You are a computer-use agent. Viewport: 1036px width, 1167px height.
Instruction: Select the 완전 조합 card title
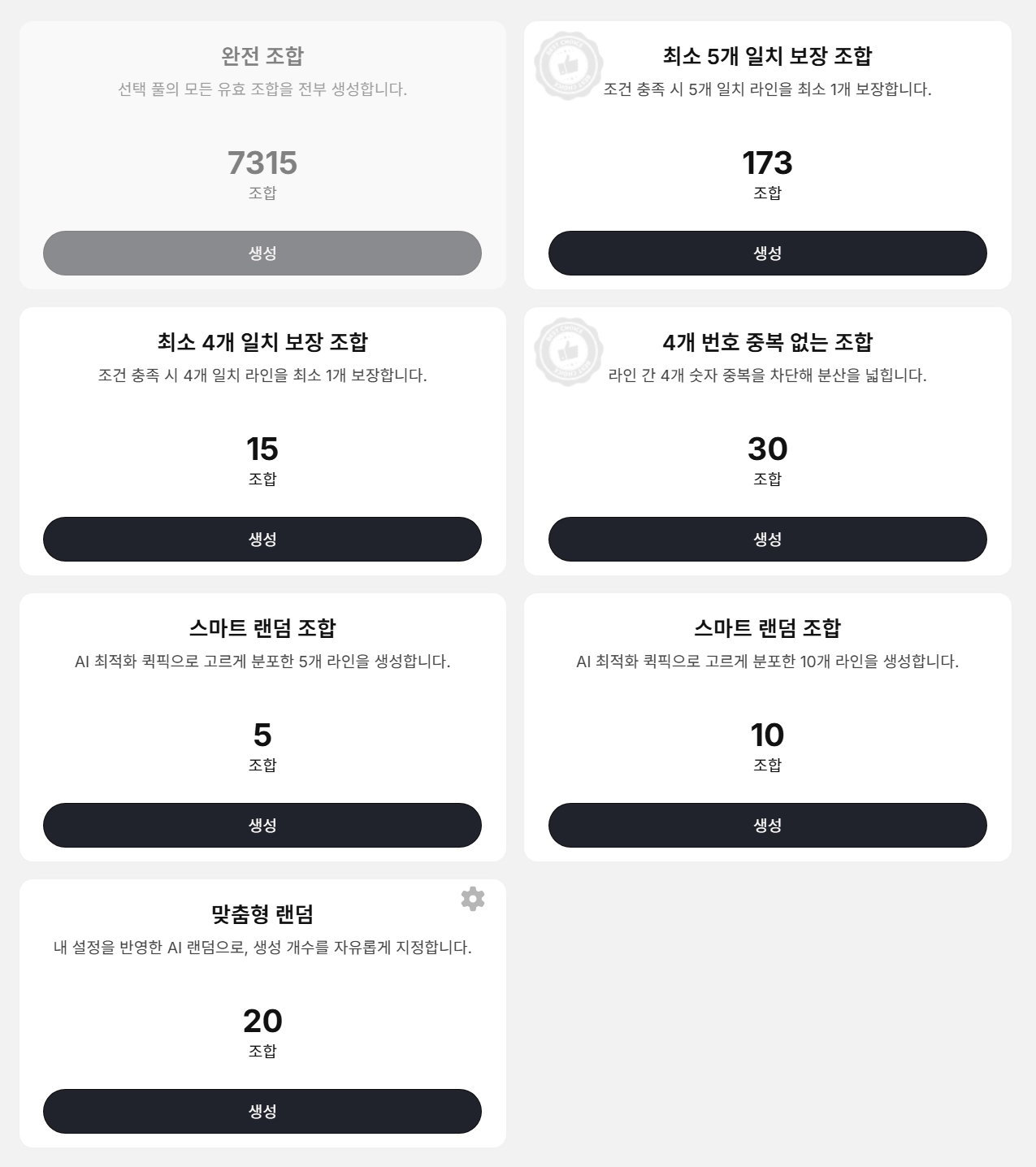click(x=262, y=55)
